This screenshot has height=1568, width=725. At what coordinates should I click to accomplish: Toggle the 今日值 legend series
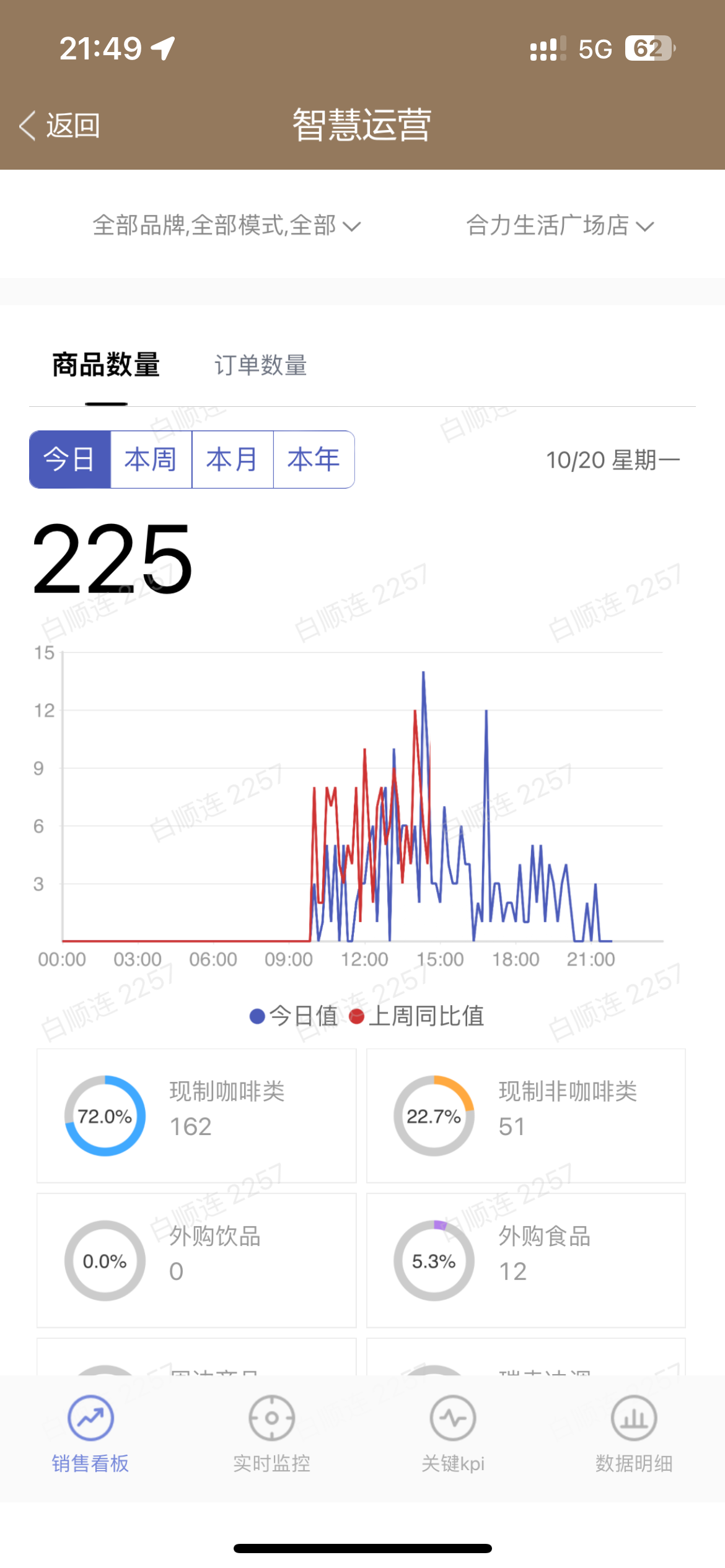pyautogui.click(x=294, y=1016)
